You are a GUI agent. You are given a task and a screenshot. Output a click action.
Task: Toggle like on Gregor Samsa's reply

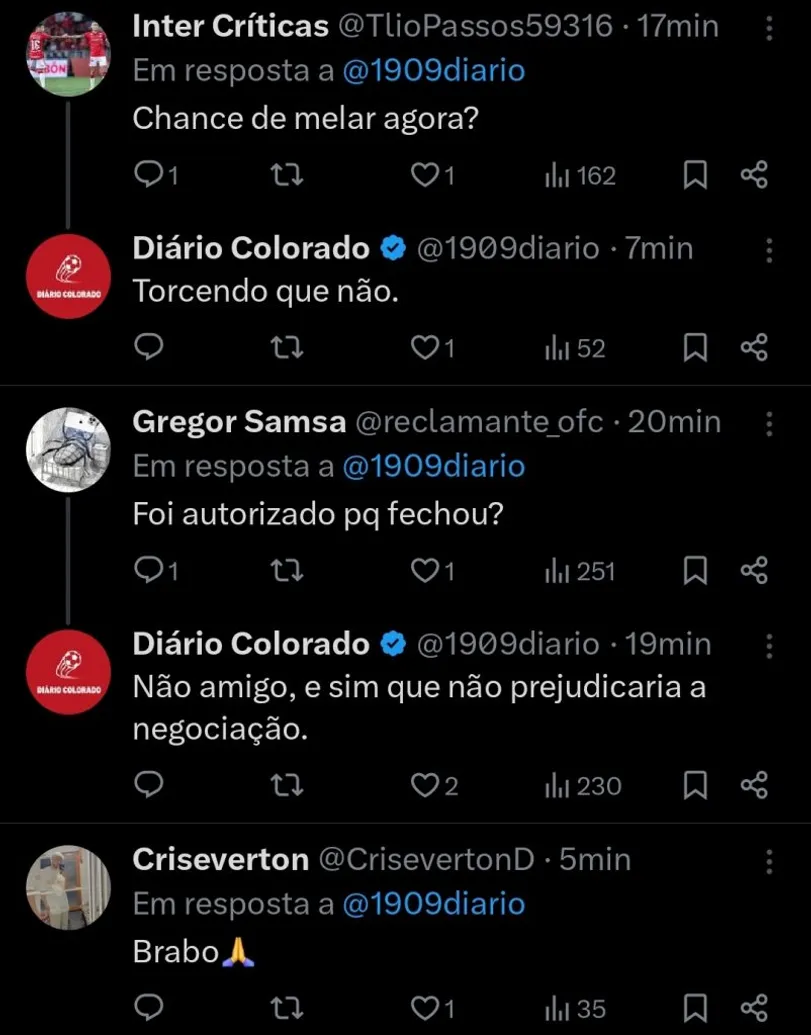tap(424, 570)
